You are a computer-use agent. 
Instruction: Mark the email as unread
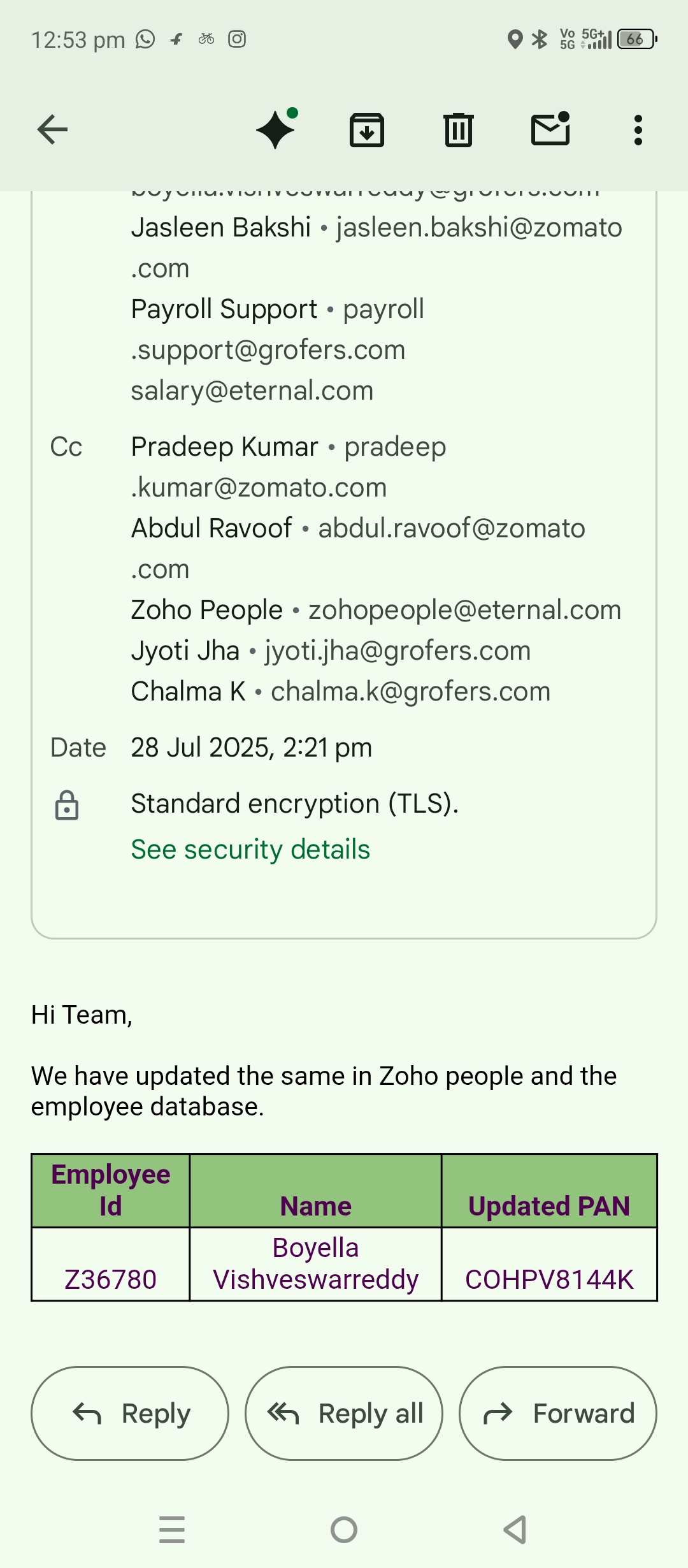[550, 129]
